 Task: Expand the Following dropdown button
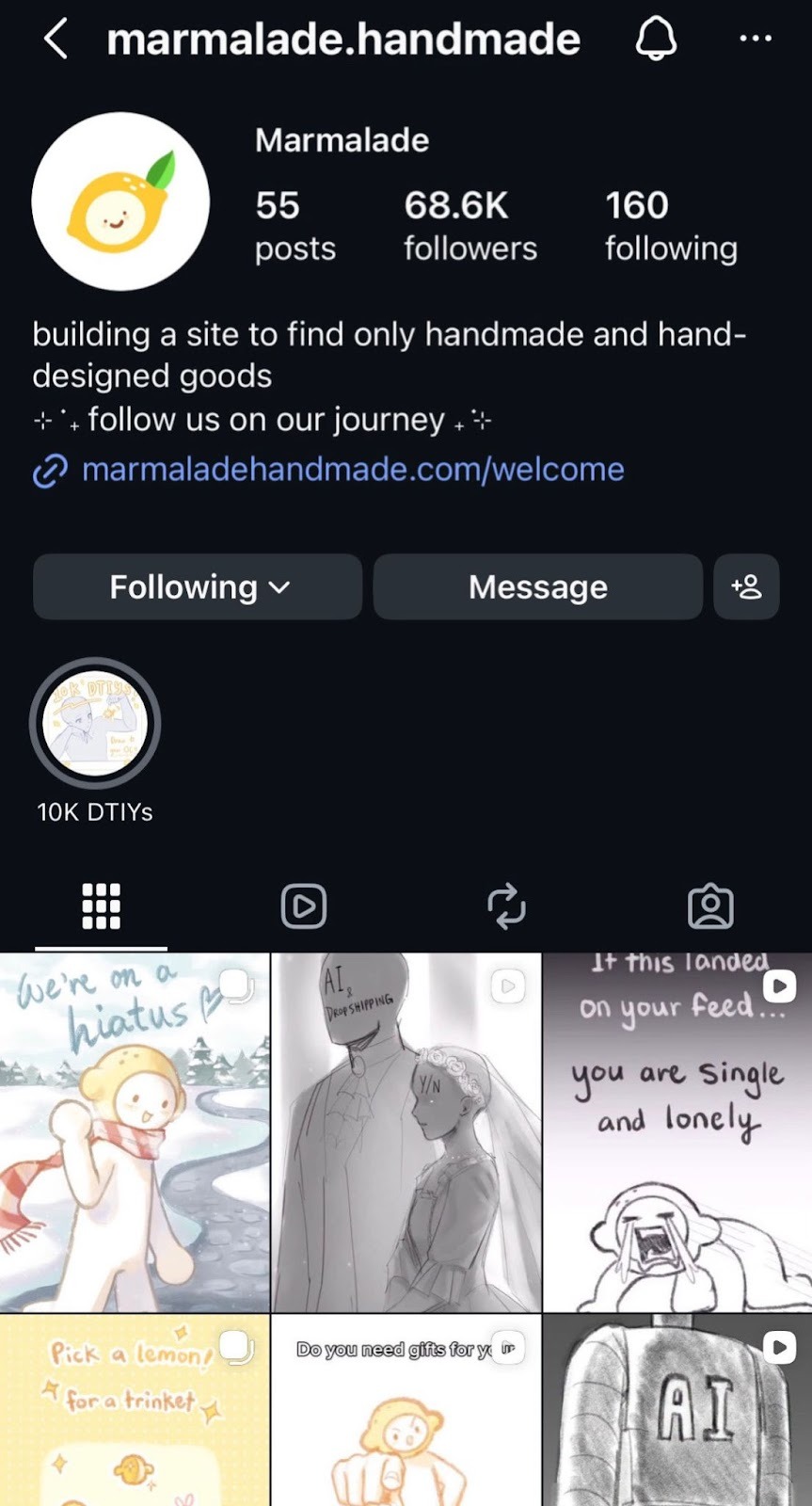point(198,586)
